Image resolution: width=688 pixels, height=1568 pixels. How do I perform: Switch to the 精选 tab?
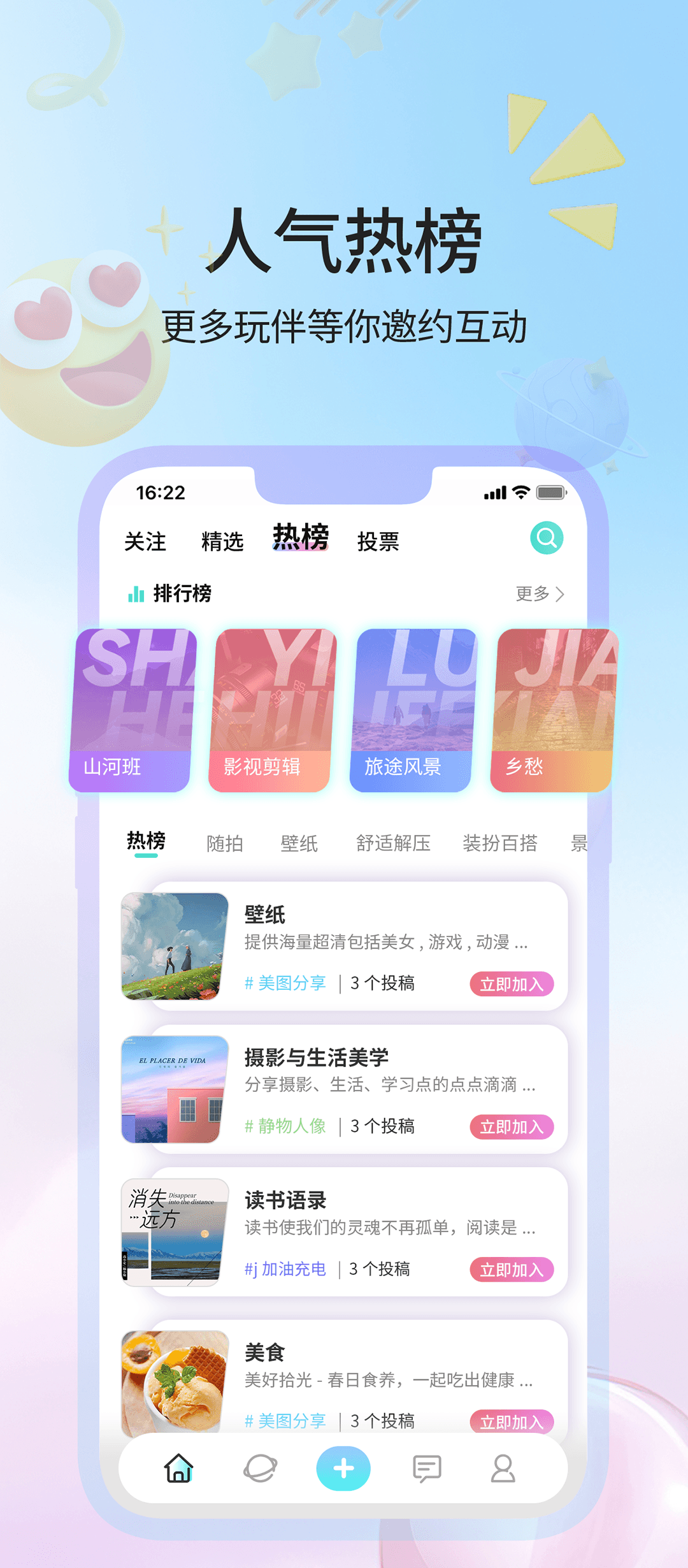pos(221,543)
